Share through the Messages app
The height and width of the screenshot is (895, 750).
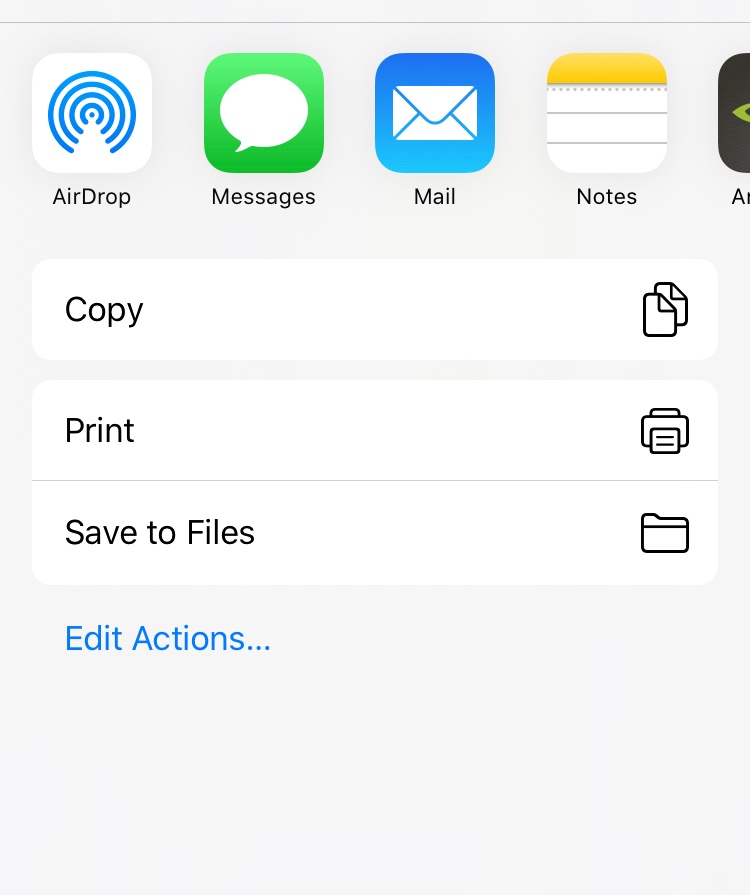(x=264, y=114)
